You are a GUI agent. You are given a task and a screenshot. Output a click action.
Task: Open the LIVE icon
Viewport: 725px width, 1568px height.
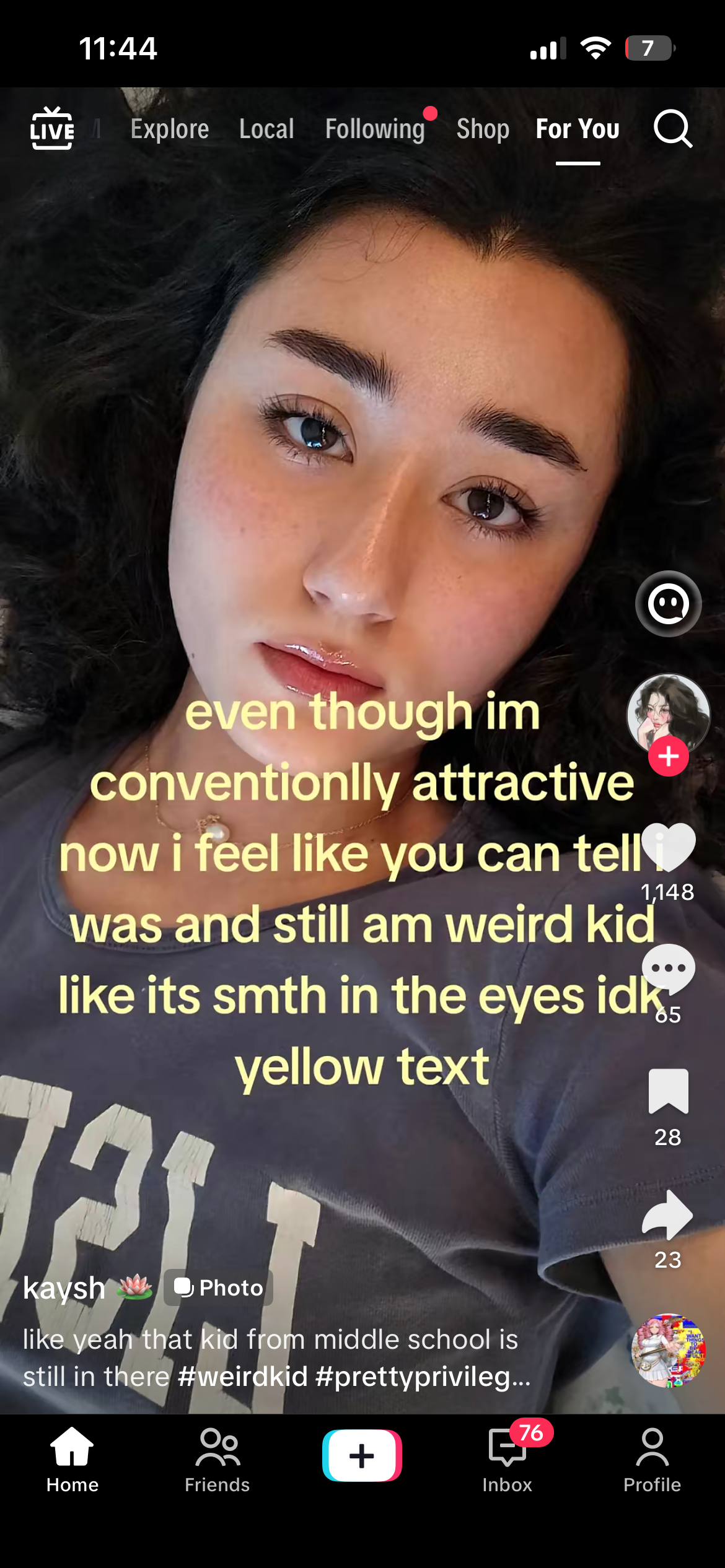point(52,129)
